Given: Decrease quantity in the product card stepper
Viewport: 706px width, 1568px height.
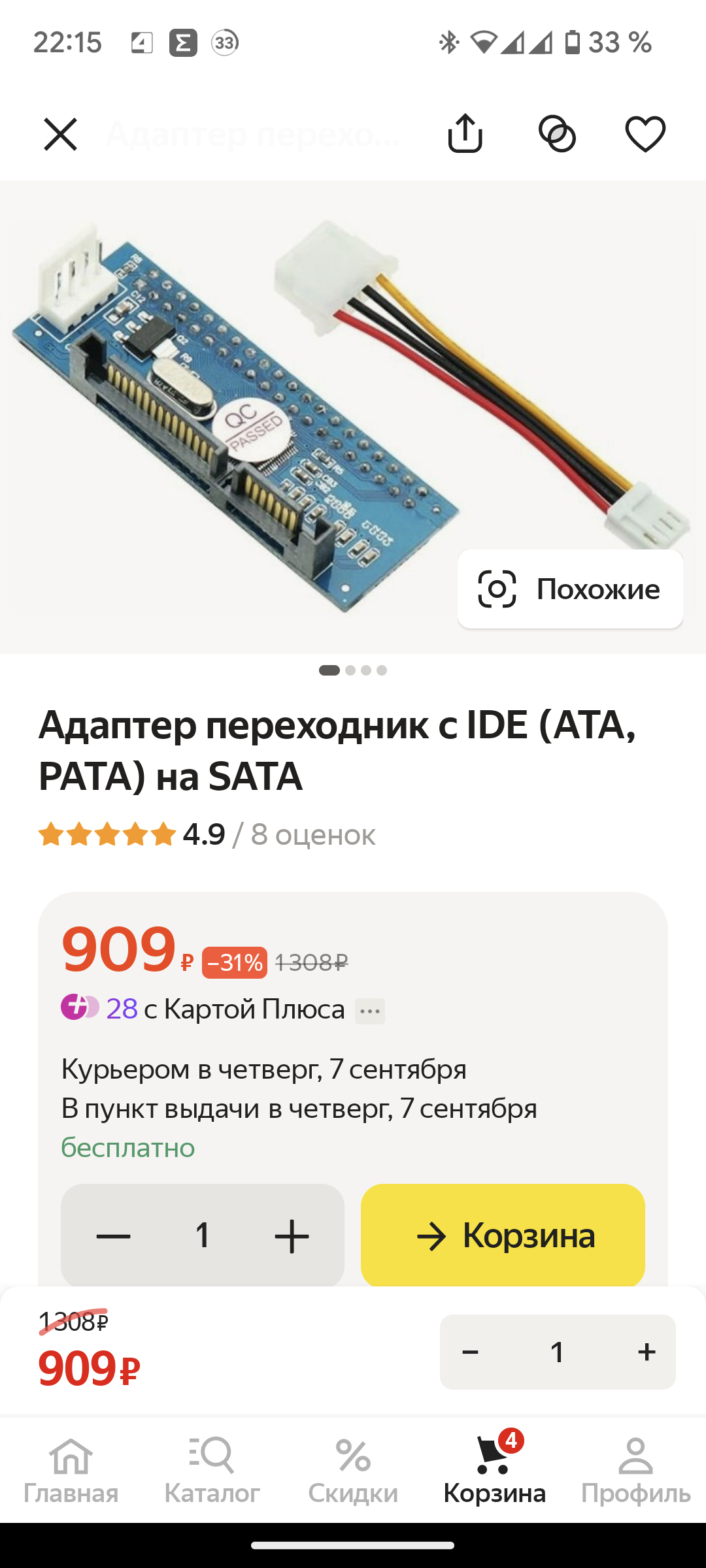Looking at the screenshot, I should tap(113, 1235).
